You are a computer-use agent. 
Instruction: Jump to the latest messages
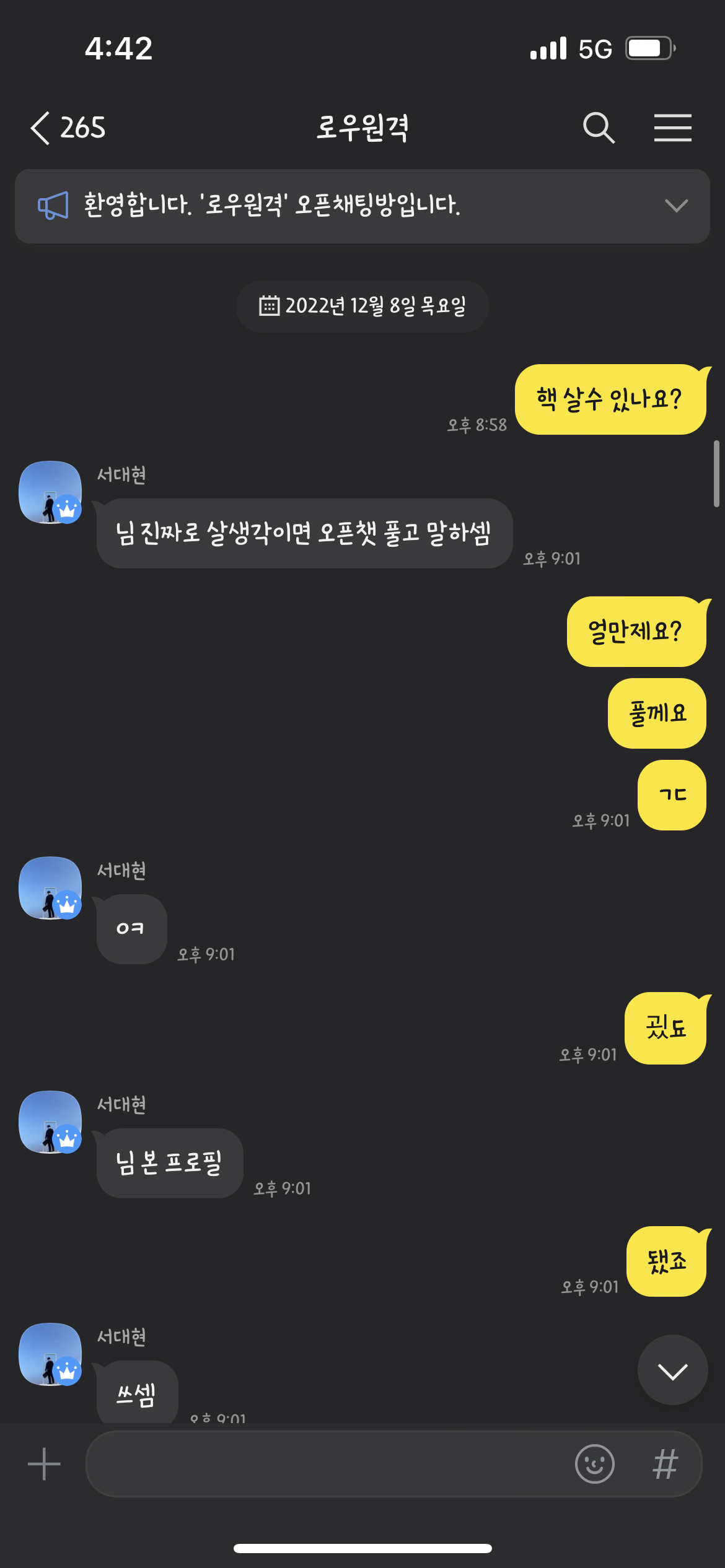click(x=672, y=1370)
